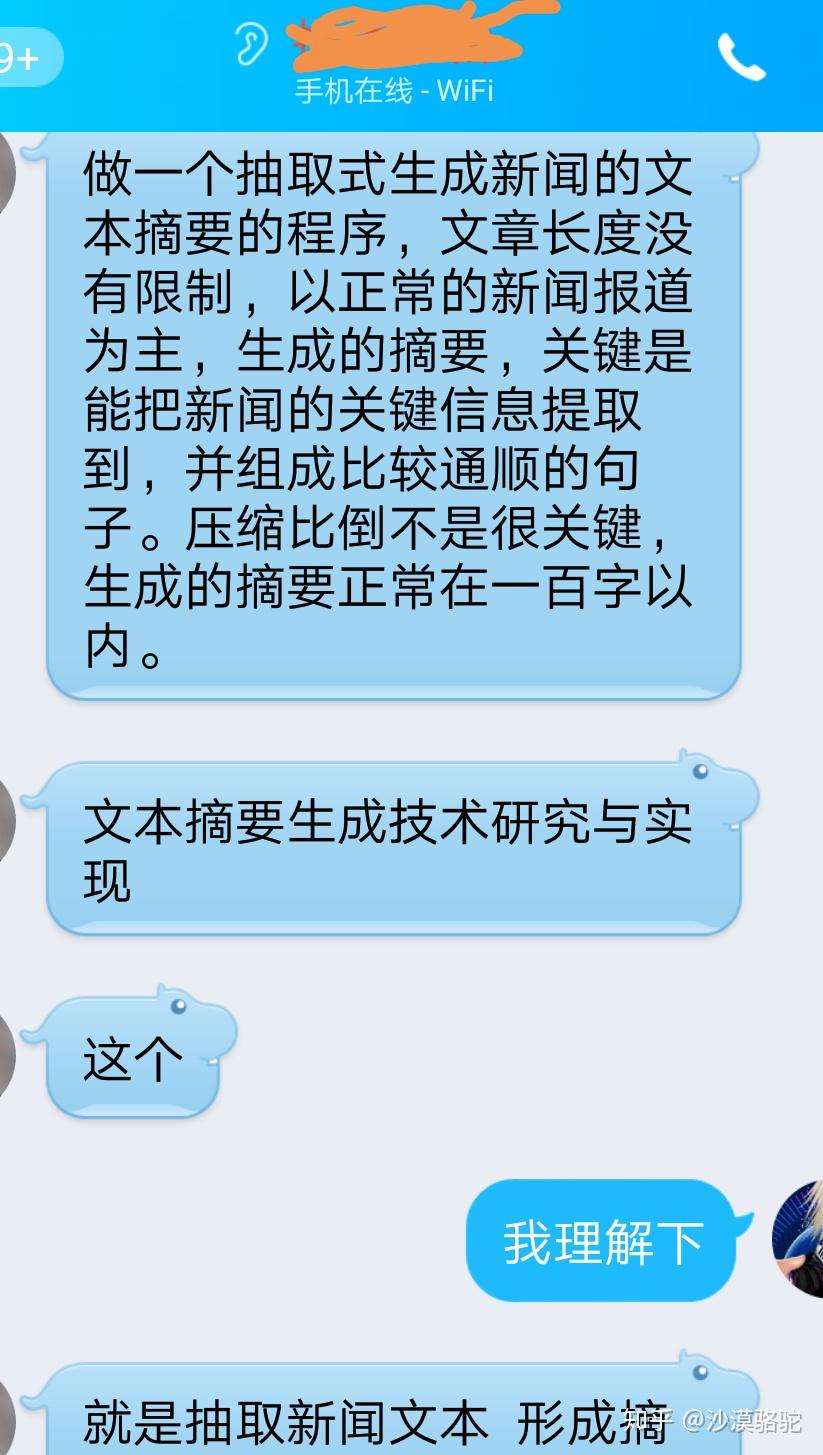Open my profile avatar beside 我理解下
Screen dimensions: 823x1455
click(x=799, y=1240)
